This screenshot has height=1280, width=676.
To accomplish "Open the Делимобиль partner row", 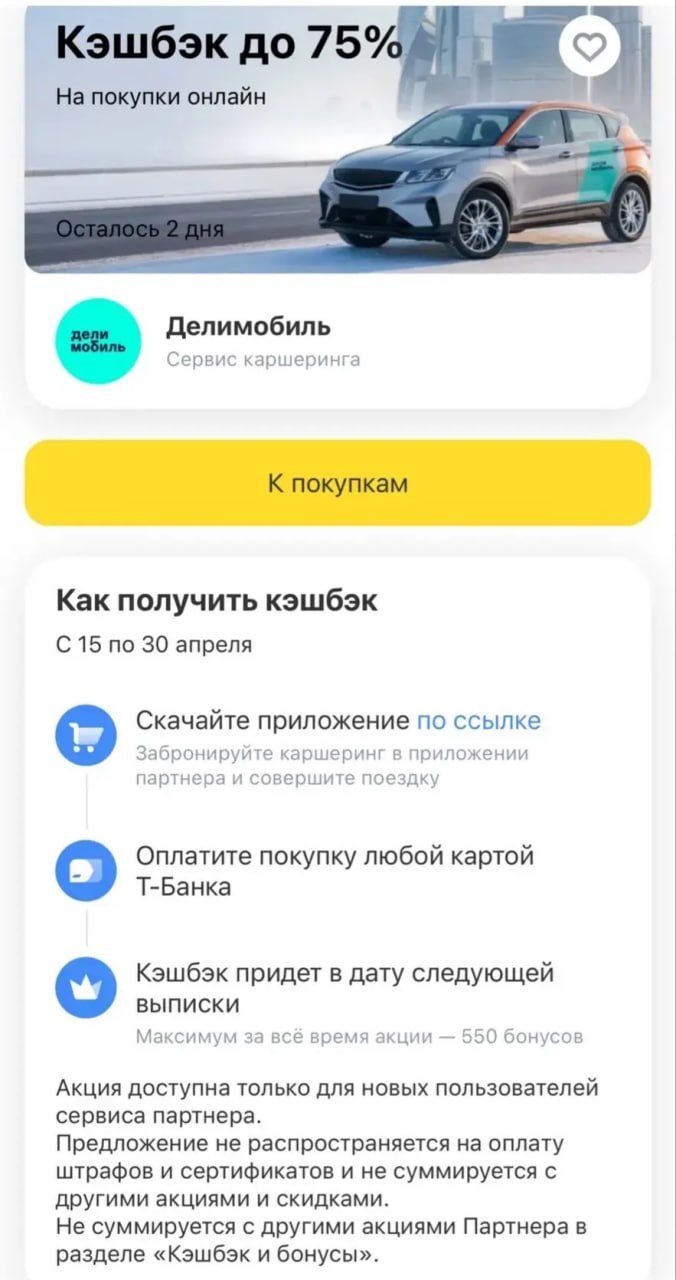I will coord(338,341).
